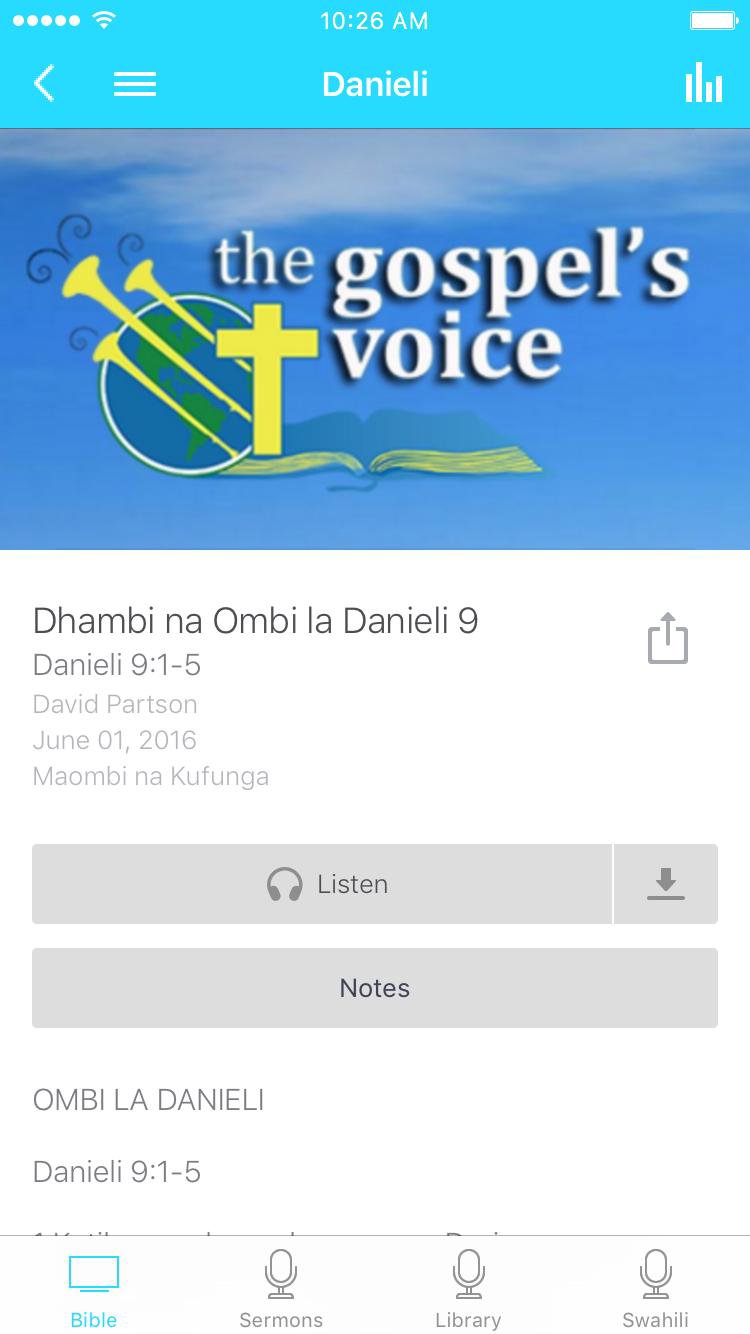Switch to the Sermons tab
This screenshot has height=1334, width=750.
[x=281, y=1290]
